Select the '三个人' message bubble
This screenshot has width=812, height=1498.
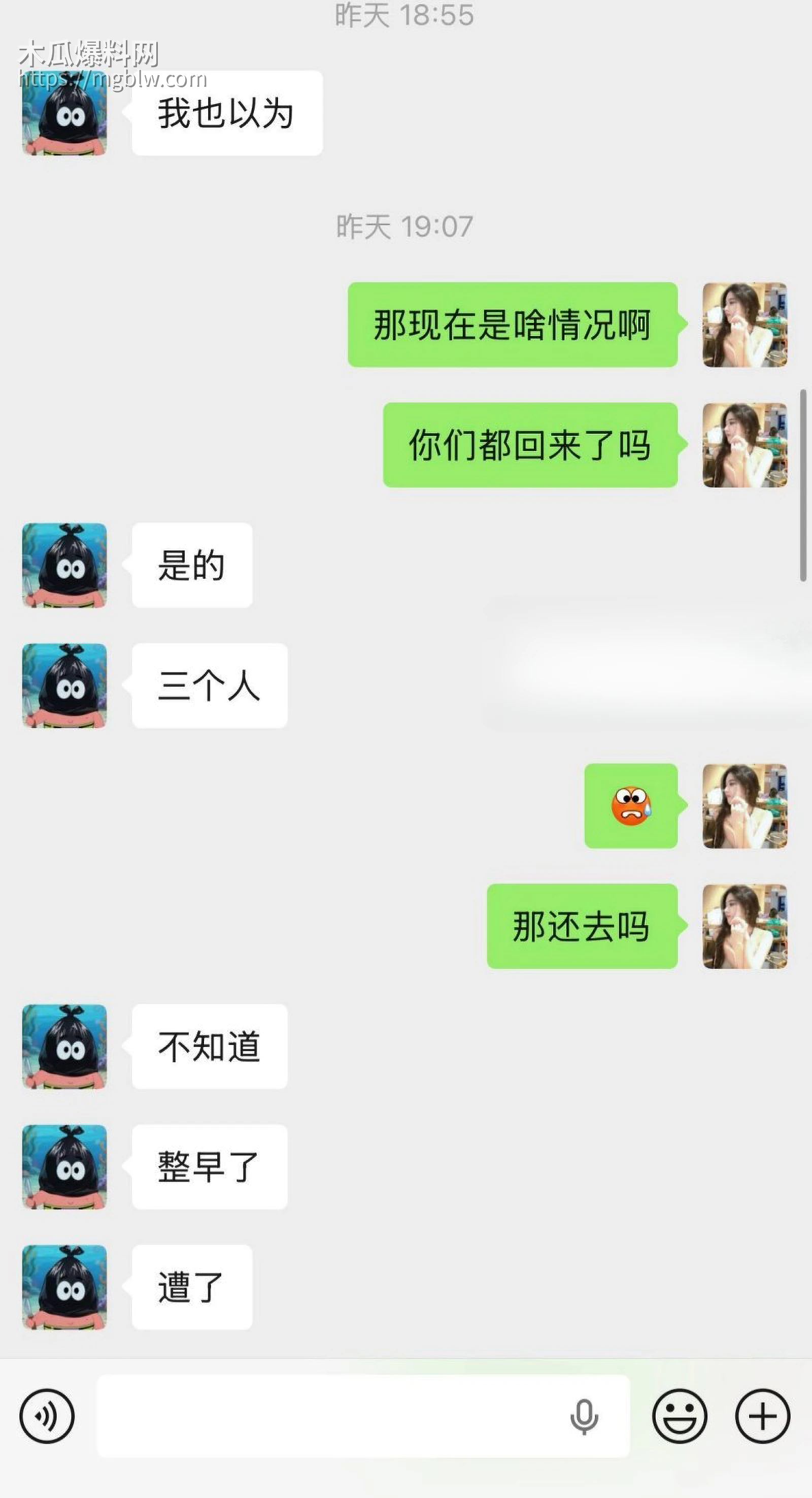tap(209, 686)
